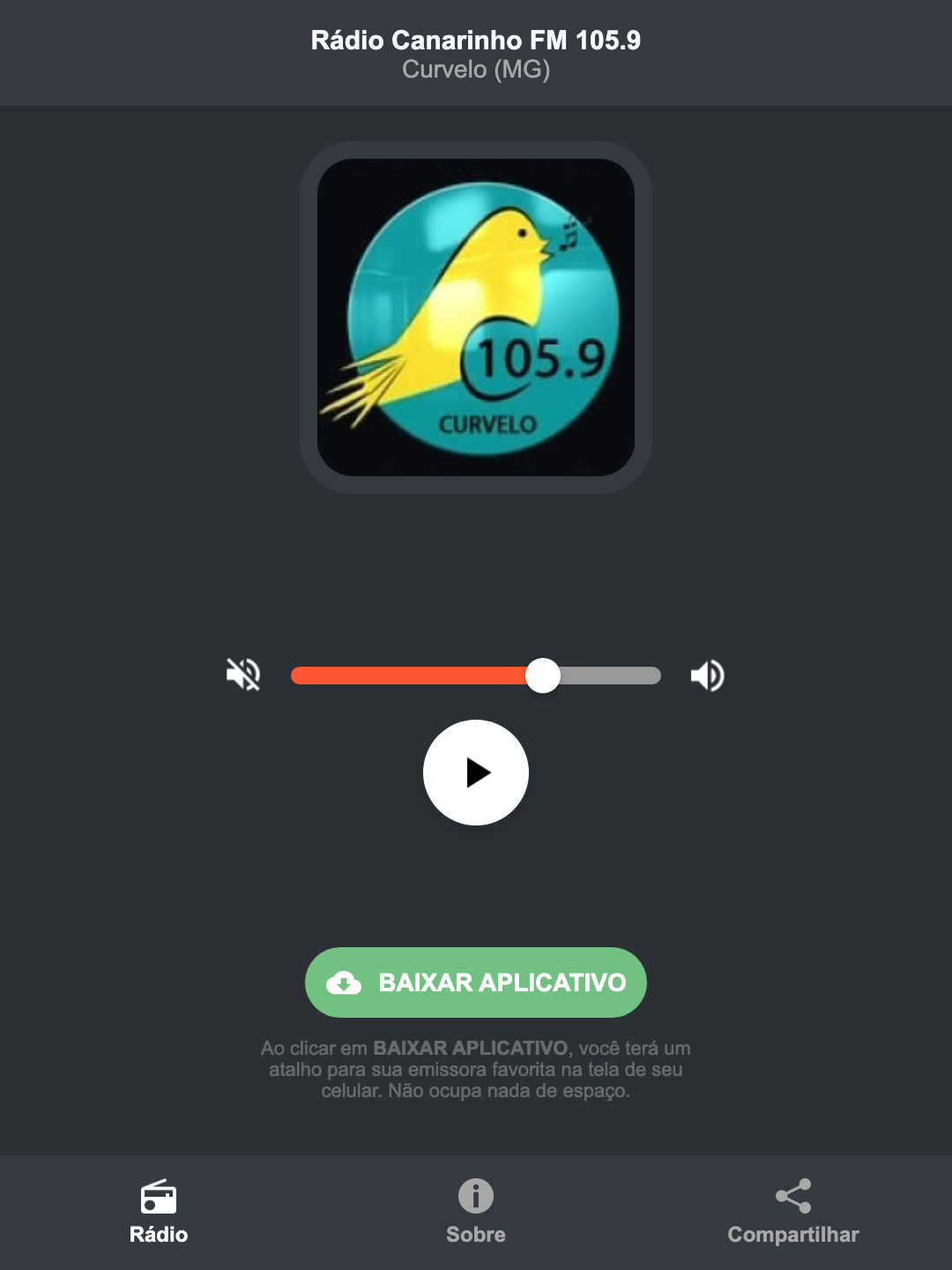Viewport: 952px width, 1270px height.
Task: Click the share network icon above Compartilhar
Action: (792, 1196)
